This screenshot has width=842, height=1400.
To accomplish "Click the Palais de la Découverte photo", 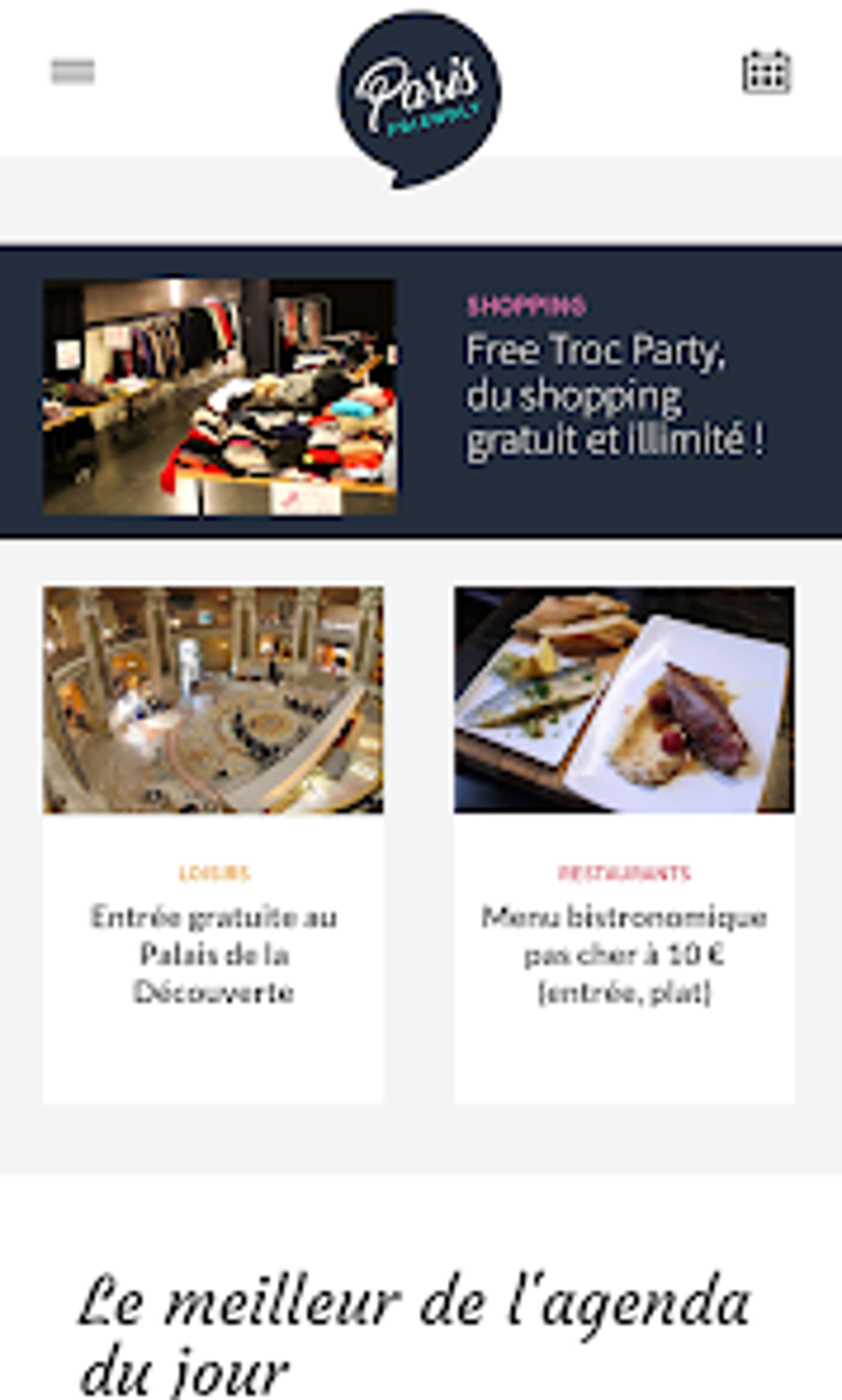I will click(214, 698).
